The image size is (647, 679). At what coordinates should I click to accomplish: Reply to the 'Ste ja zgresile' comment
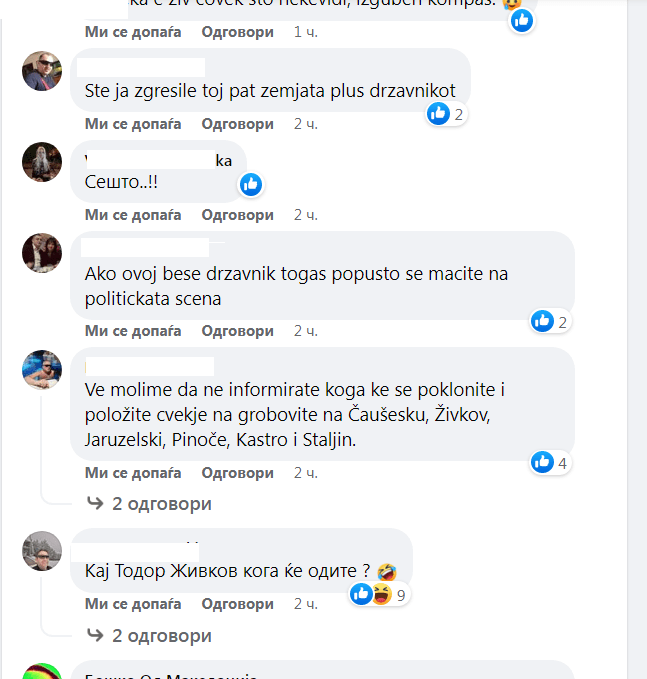pyautogui.click(x=237, y=124)
